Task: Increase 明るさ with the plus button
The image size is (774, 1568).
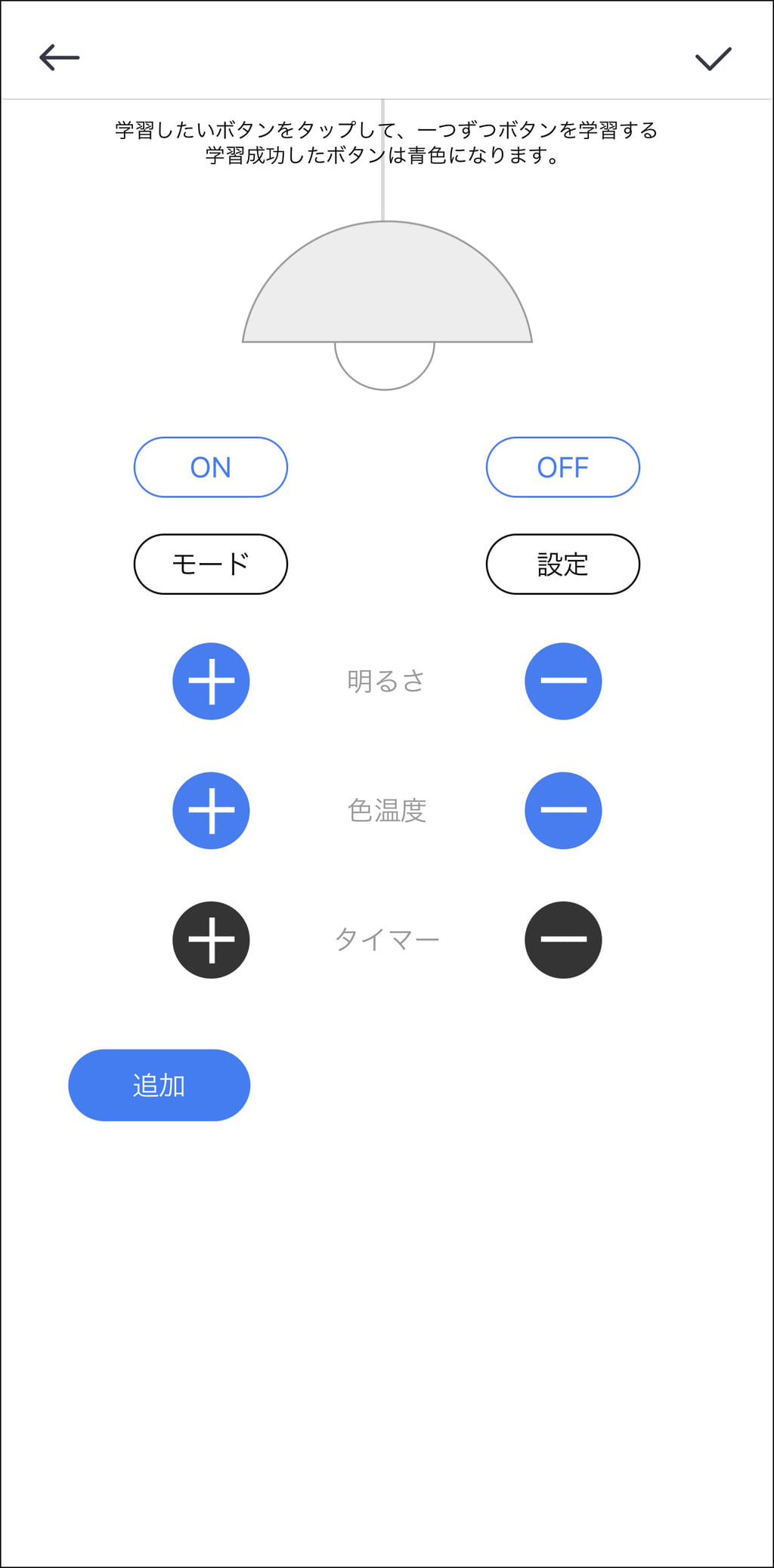Action: click(212, 681)
